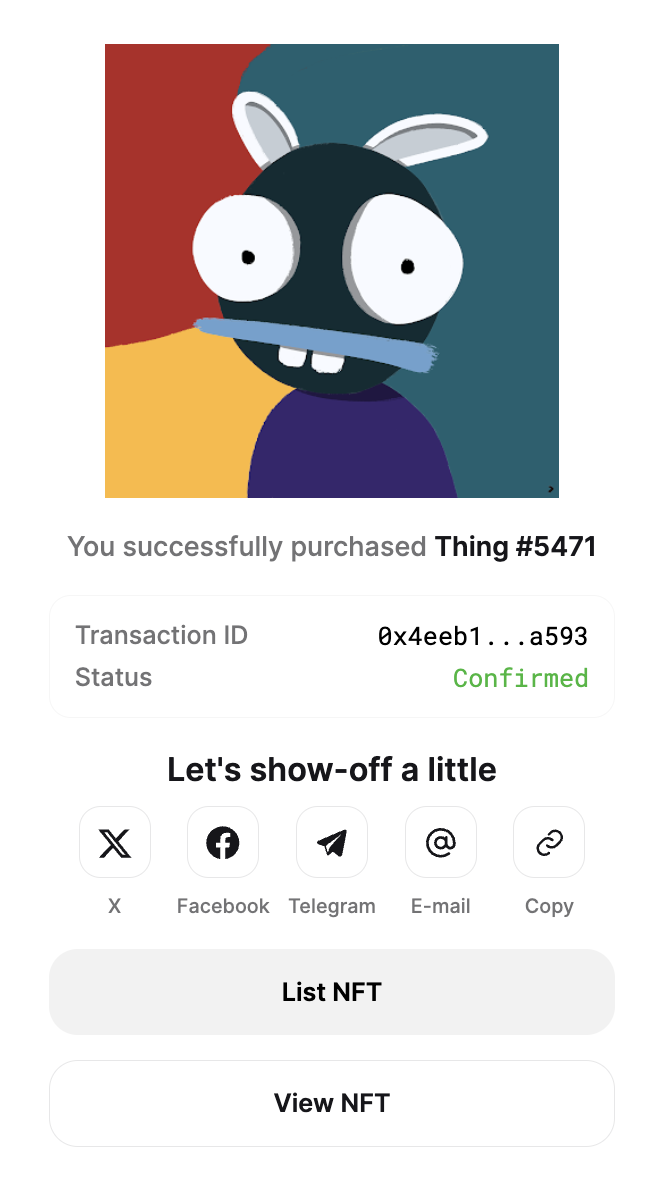Share via the Telegram icon
This screenshot has height=1194, width=664.
(x=332, y=842)
